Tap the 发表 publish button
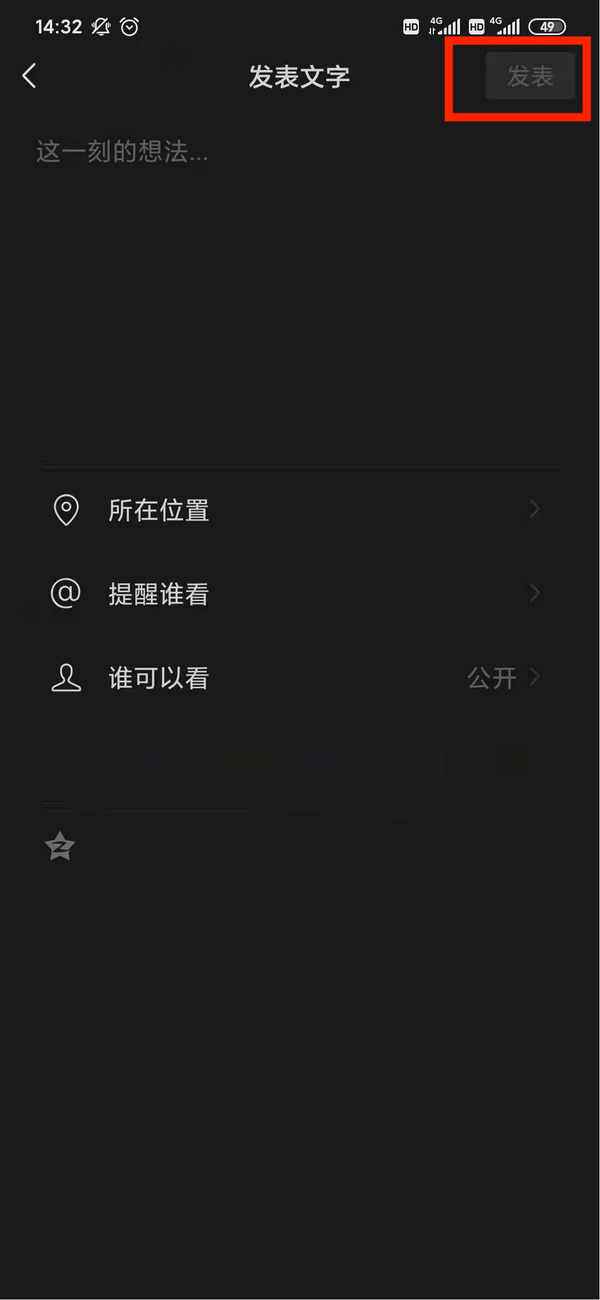The image size is (600, 1300). click(x=530, y=76)
